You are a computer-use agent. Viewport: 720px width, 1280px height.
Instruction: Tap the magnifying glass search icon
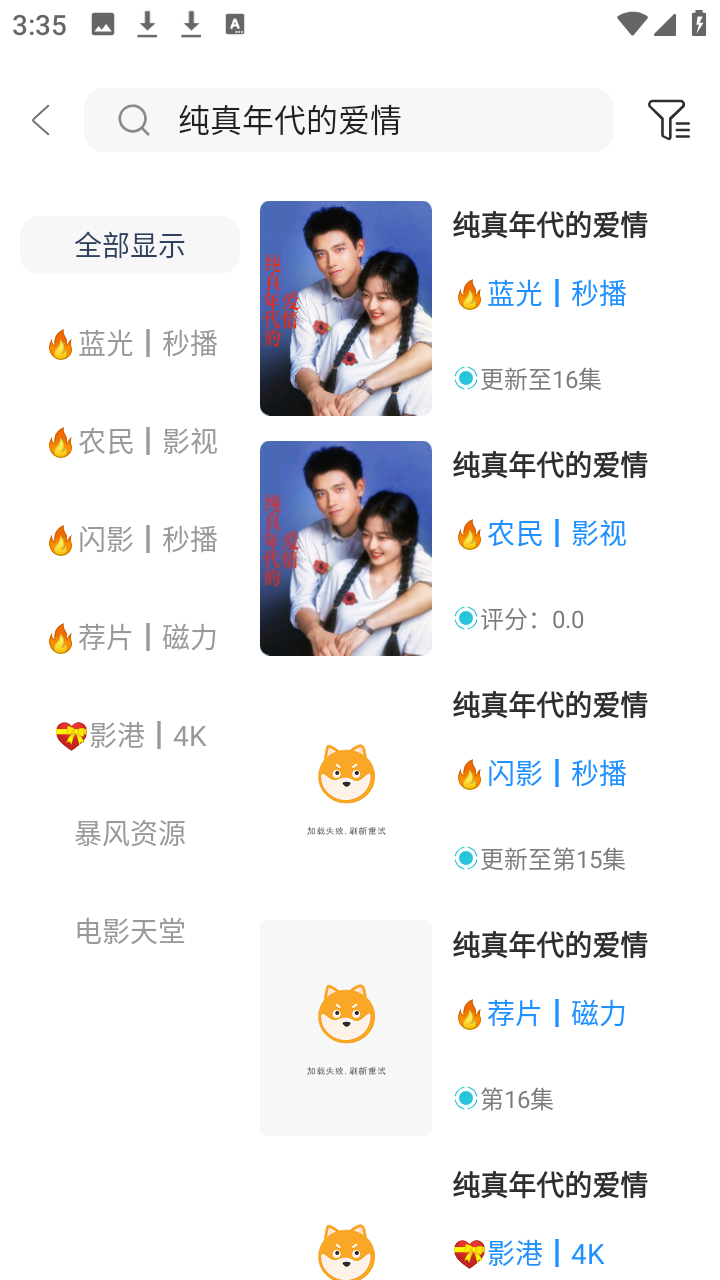pyautogui.click(x=133, y=120)
